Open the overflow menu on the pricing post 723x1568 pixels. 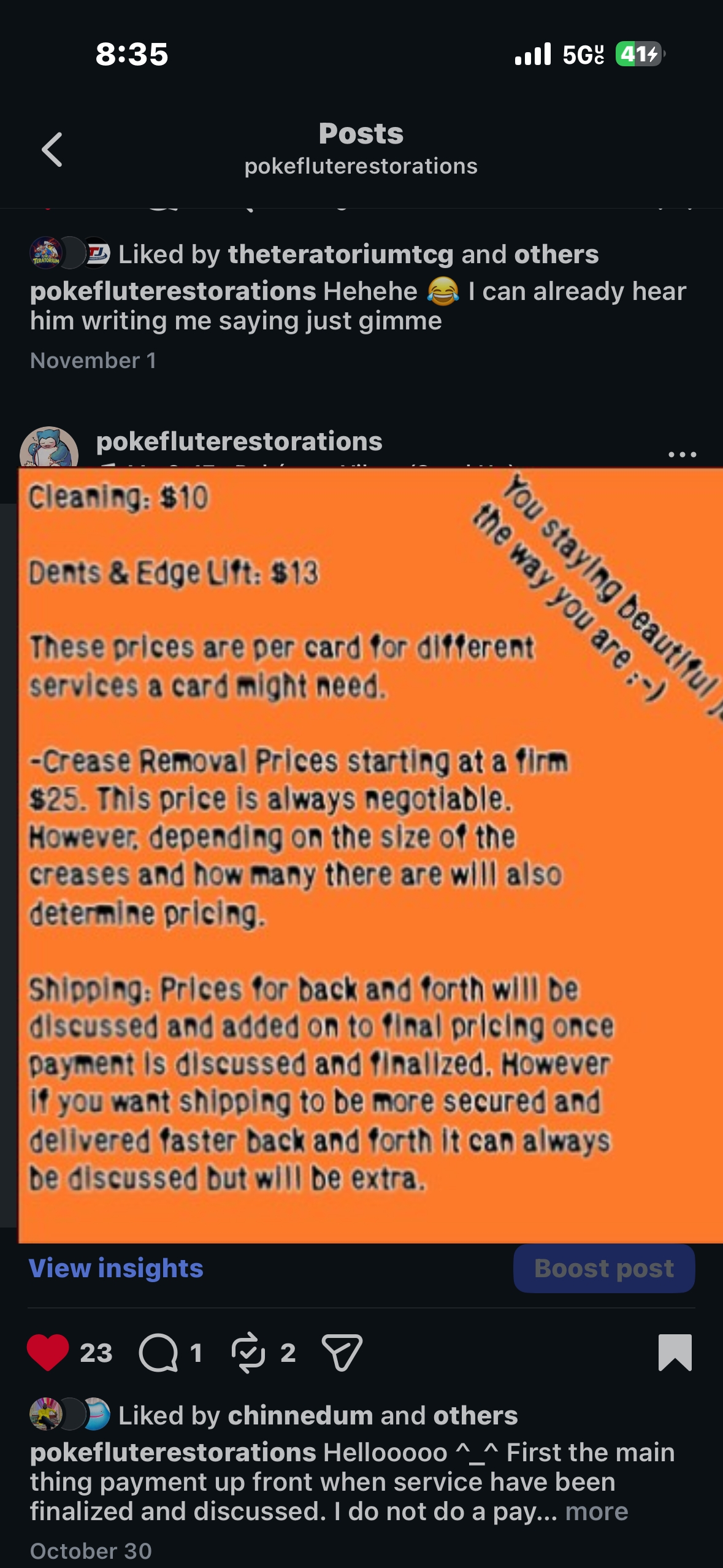coord(682,454)
